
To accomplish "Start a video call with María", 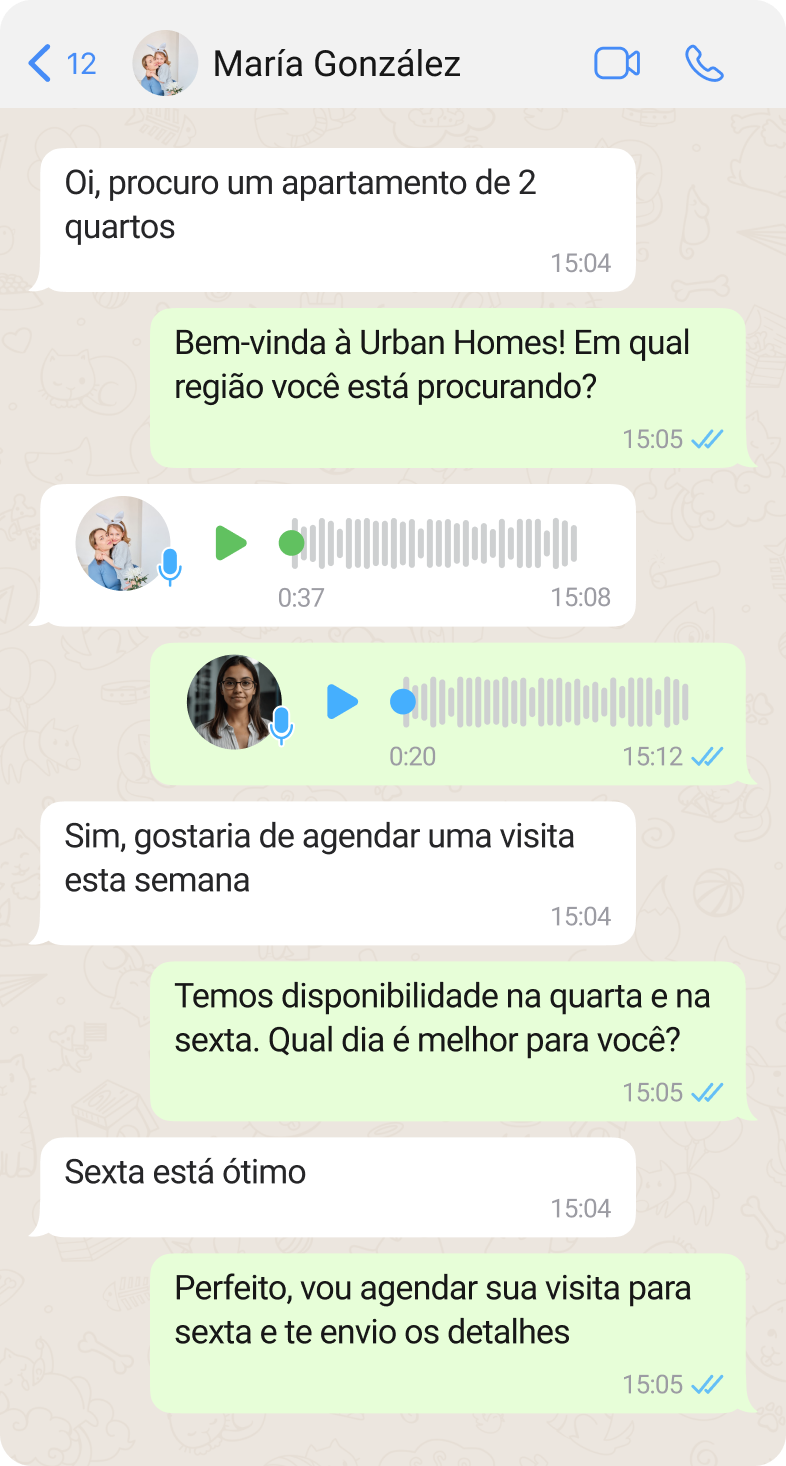I will 617,64.
